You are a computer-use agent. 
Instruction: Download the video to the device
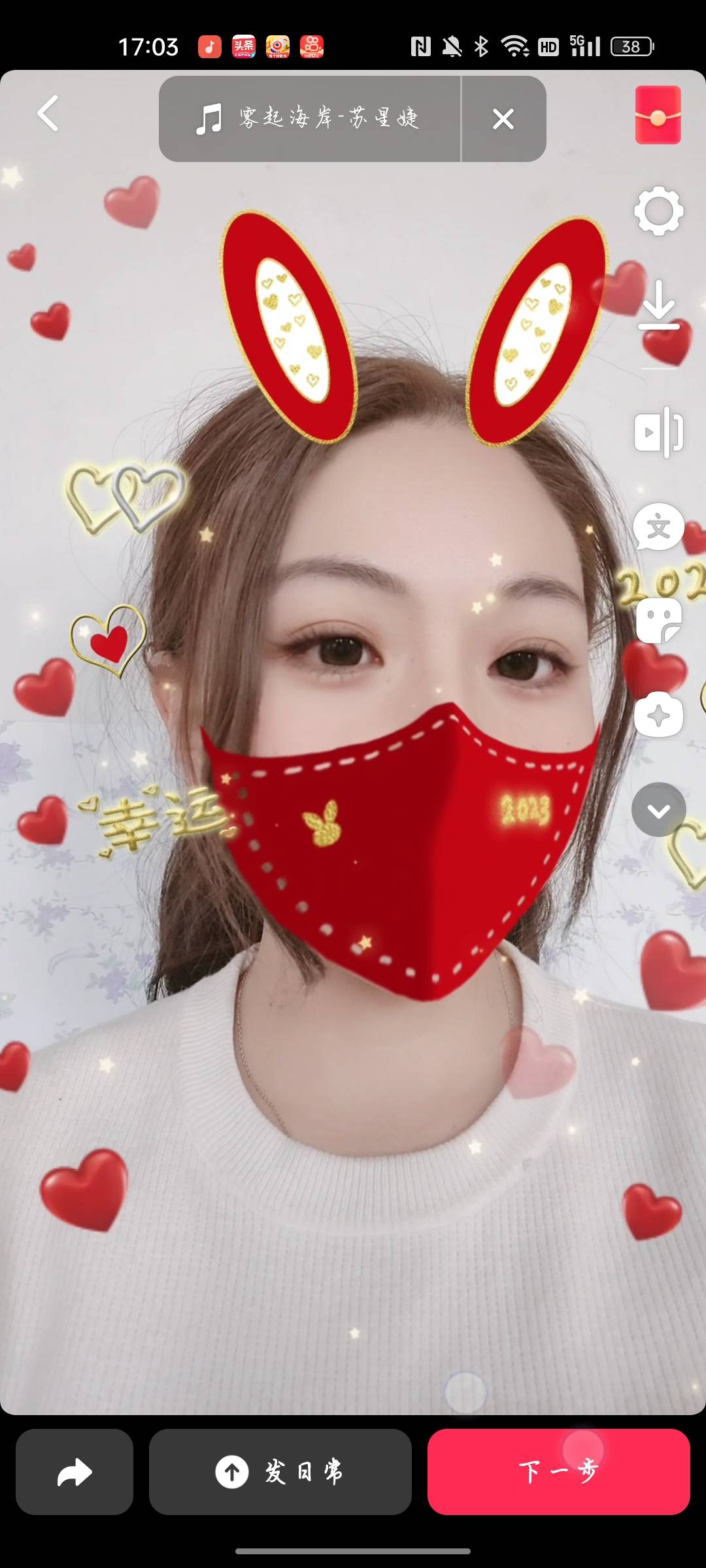(x=658, y=306)
